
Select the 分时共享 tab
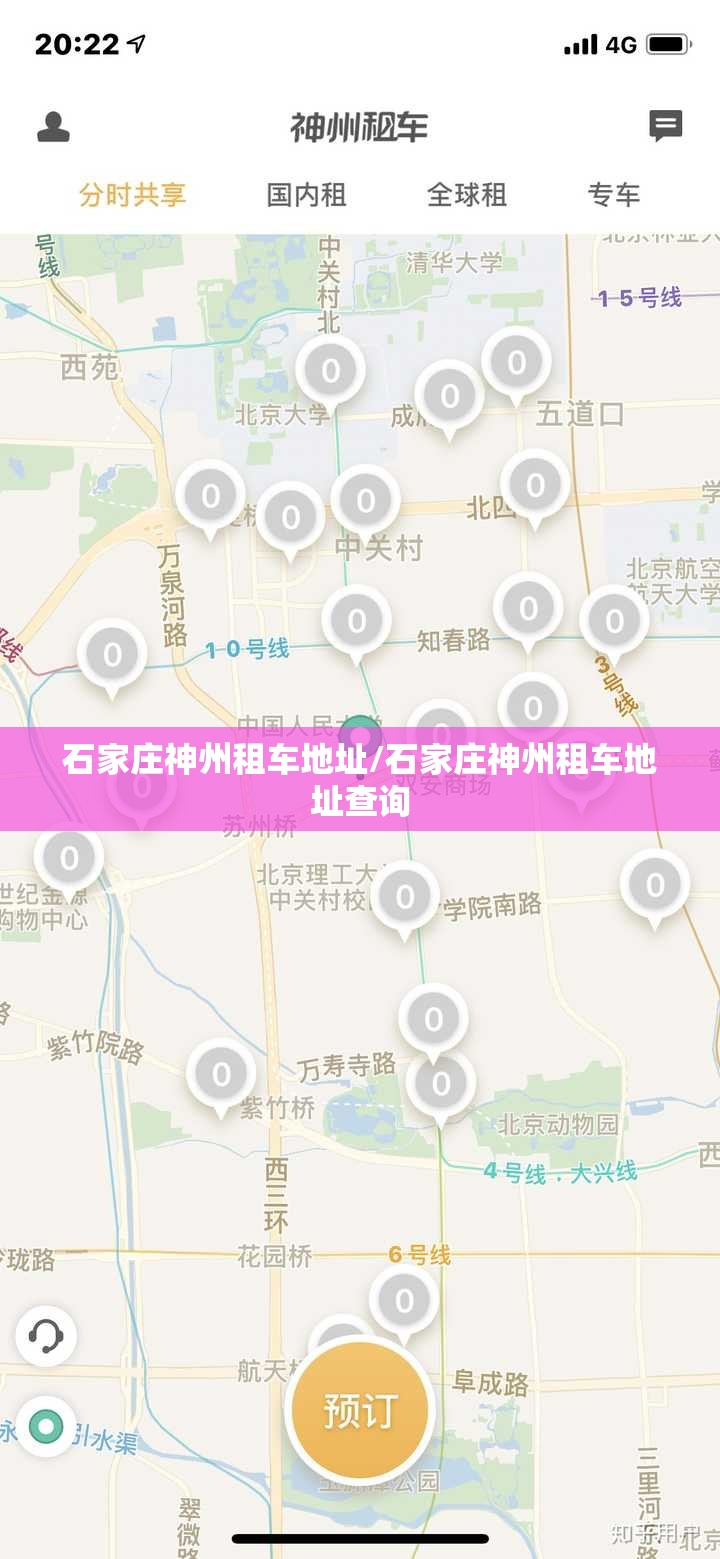[133, 194]
